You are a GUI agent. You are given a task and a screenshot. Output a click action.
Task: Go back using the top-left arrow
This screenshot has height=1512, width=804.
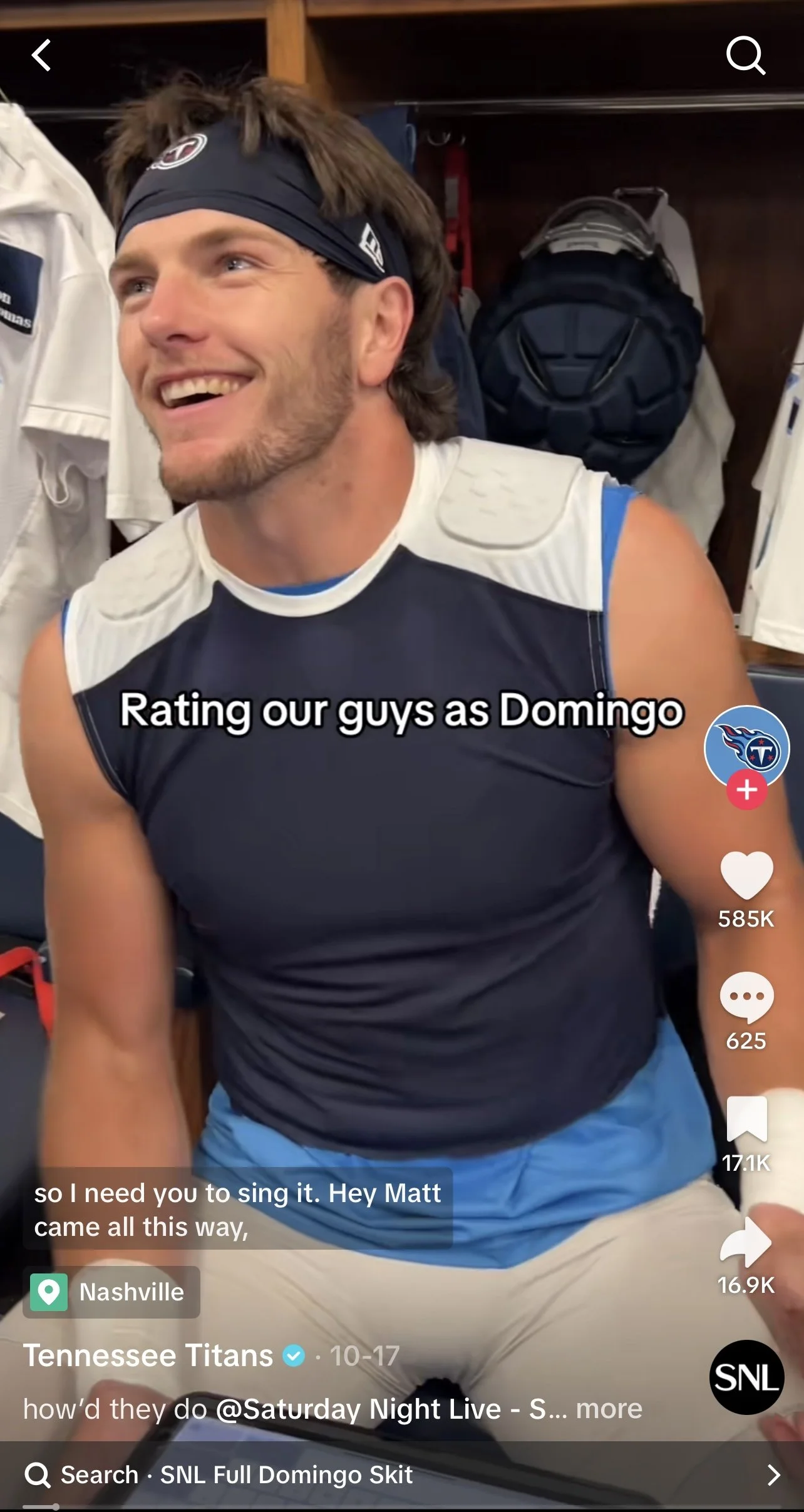point(41,56)
